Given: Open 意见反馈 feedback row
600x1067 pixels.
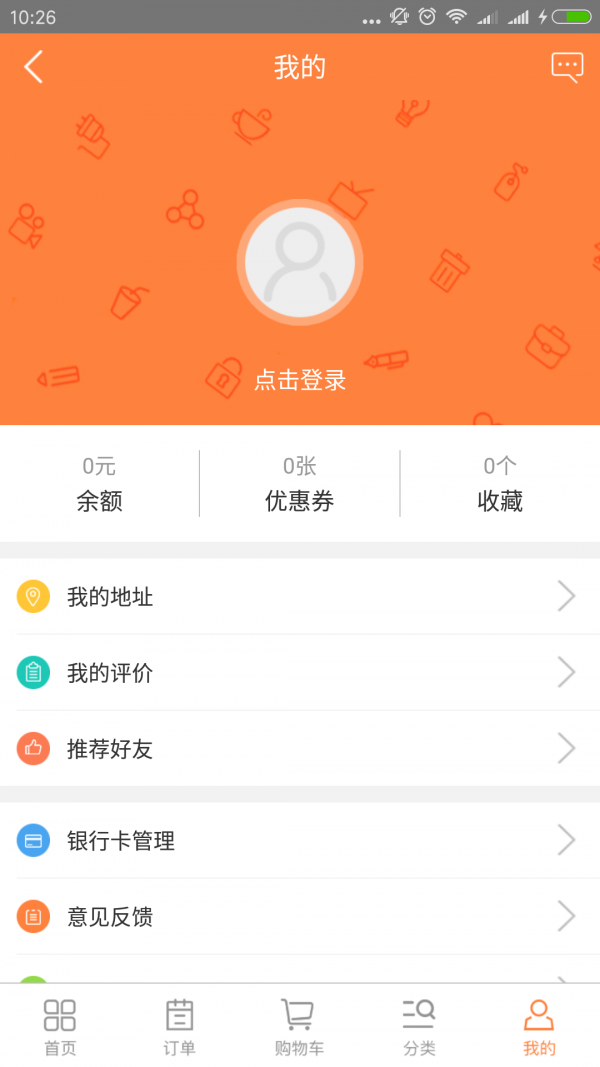Looking at the screenshot, I should [300, 917].
